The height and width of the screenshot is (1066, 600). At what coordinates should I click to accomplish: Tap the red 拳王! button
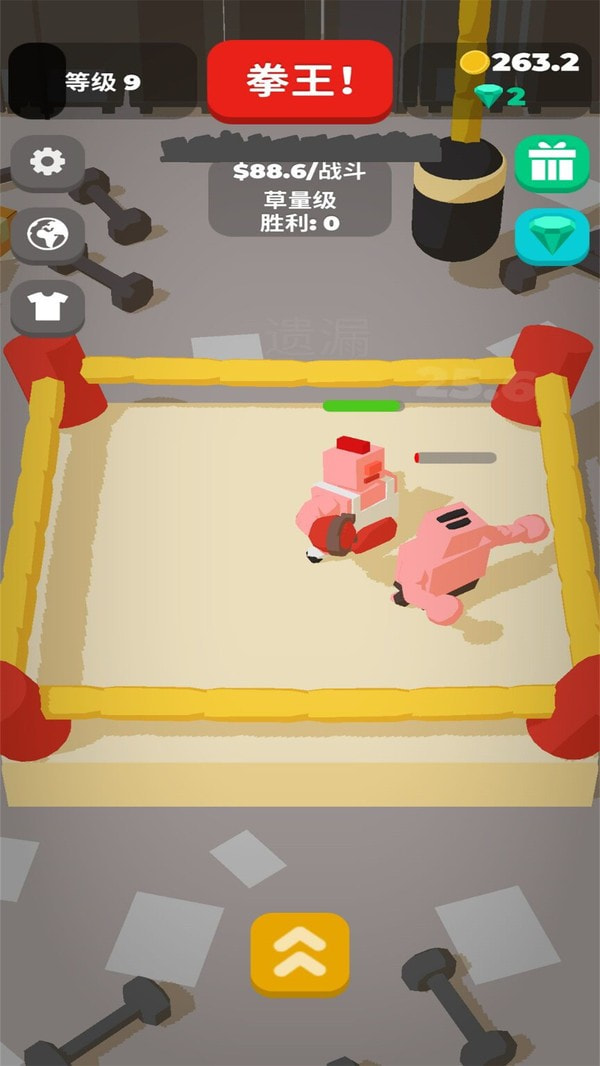[300, 80]
